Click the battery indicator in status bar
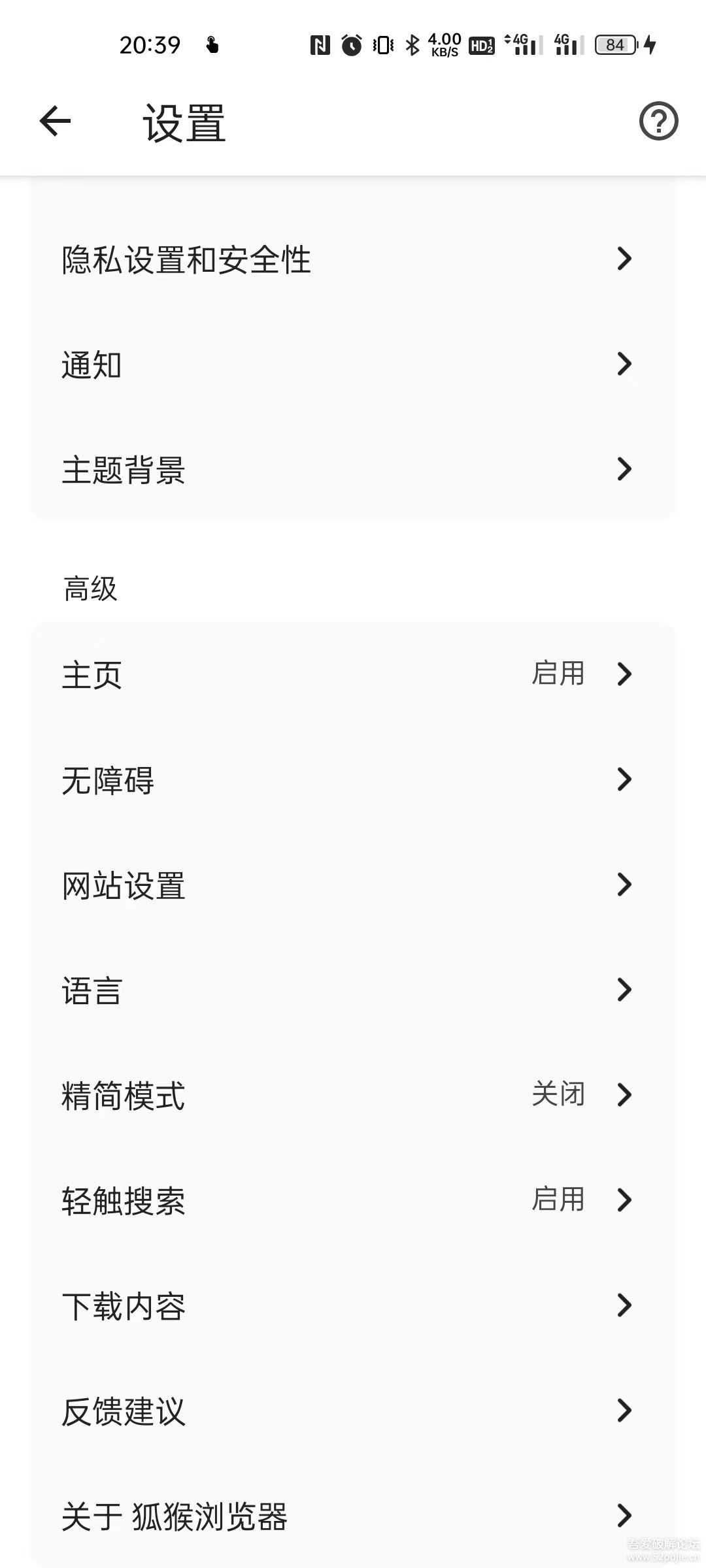This screenshot has width=706, height=1568. [x=615, y=44]
